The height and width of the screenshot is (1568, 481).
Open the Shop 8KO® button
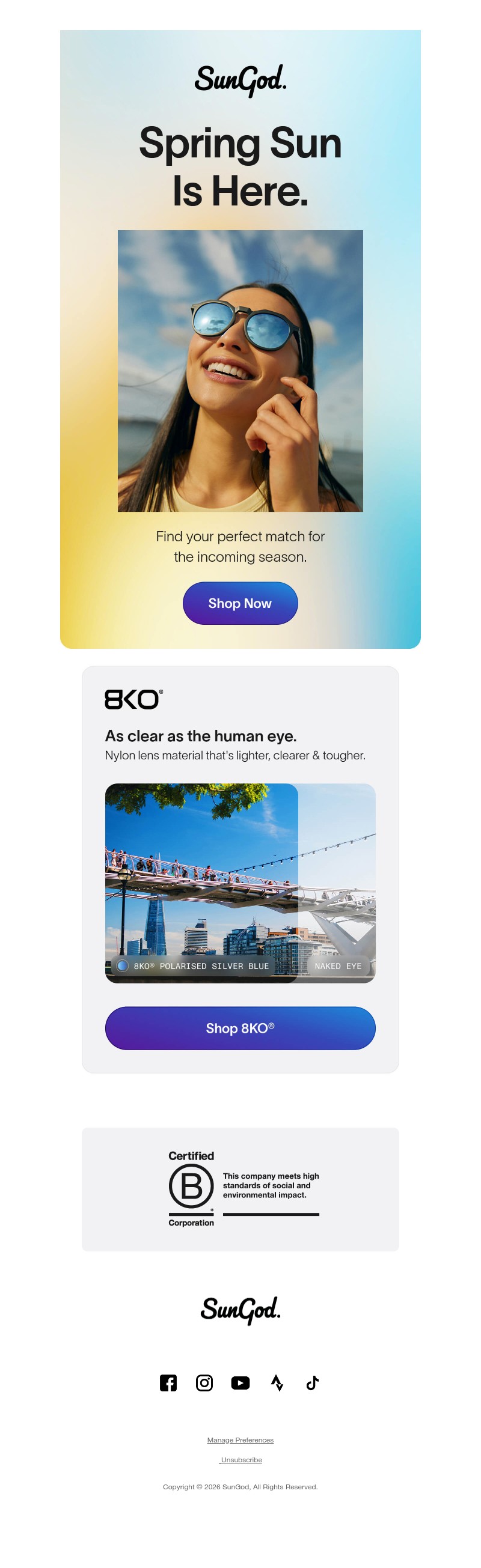(240, 1027)
